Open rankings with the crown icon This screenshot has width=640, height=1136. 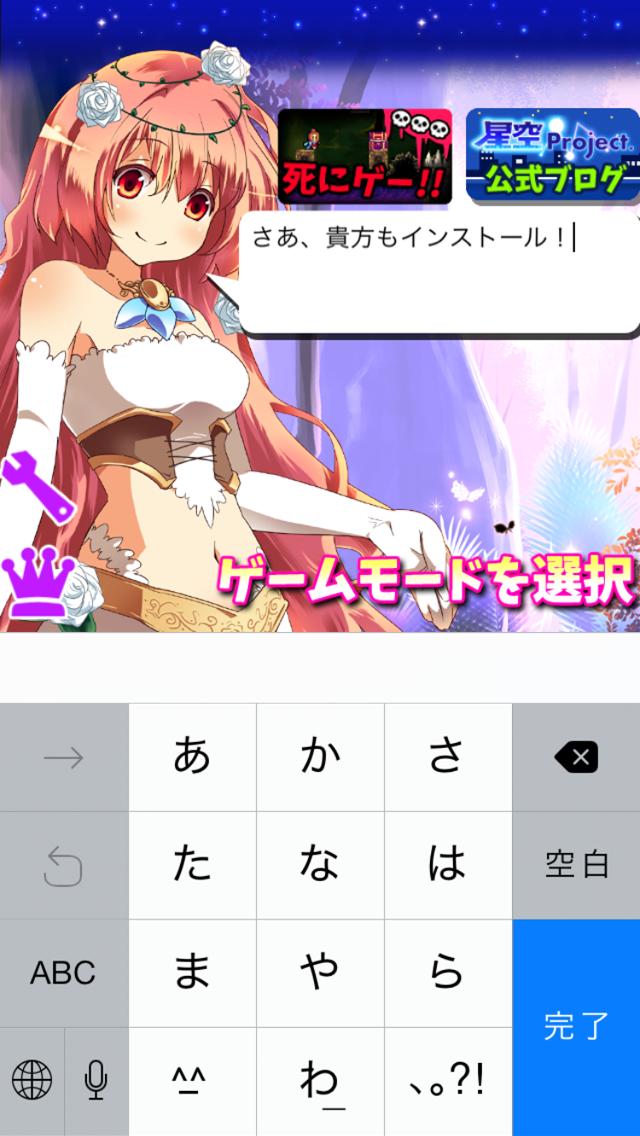coord(38,583)
